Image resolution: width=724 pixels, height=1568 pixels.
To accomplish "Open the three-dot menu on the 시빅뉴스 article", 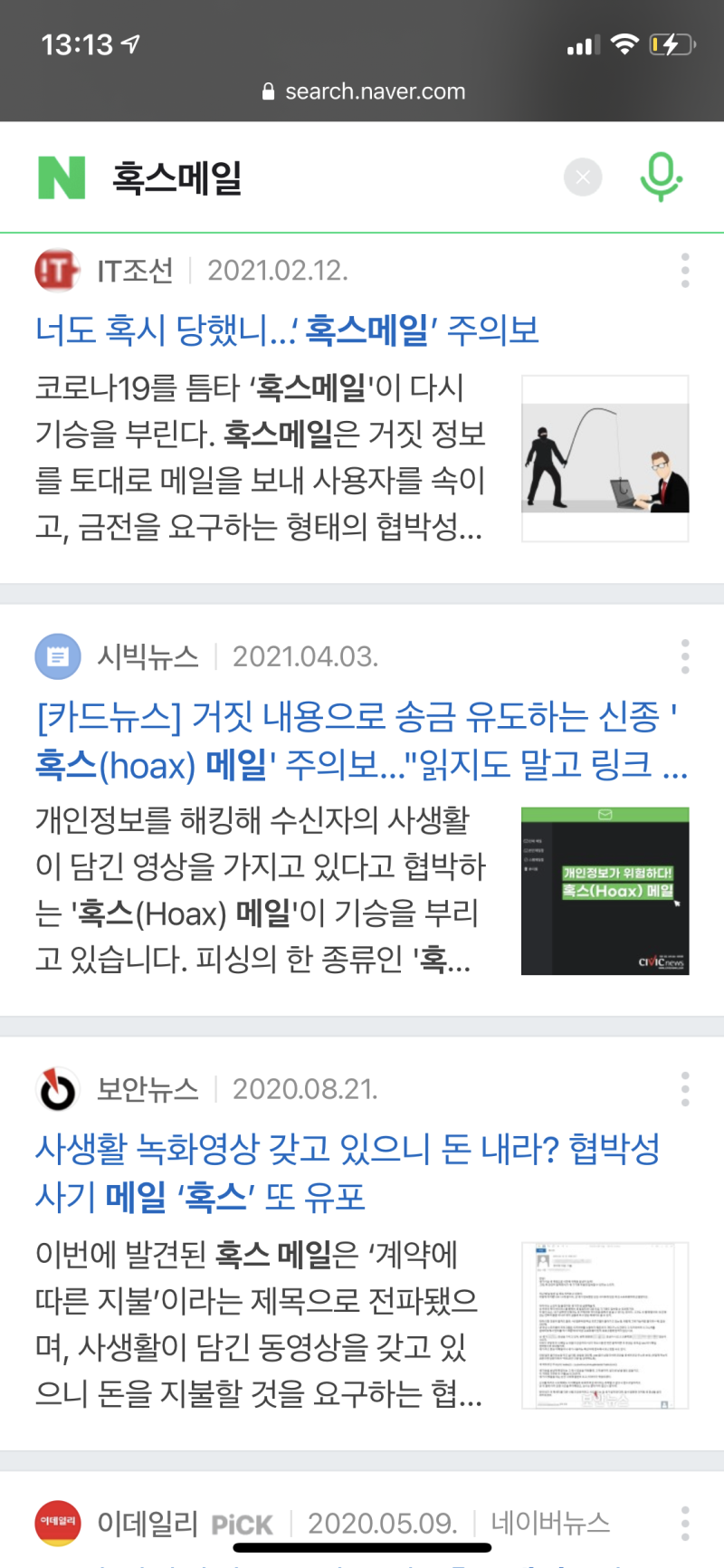I will (685, 656).
